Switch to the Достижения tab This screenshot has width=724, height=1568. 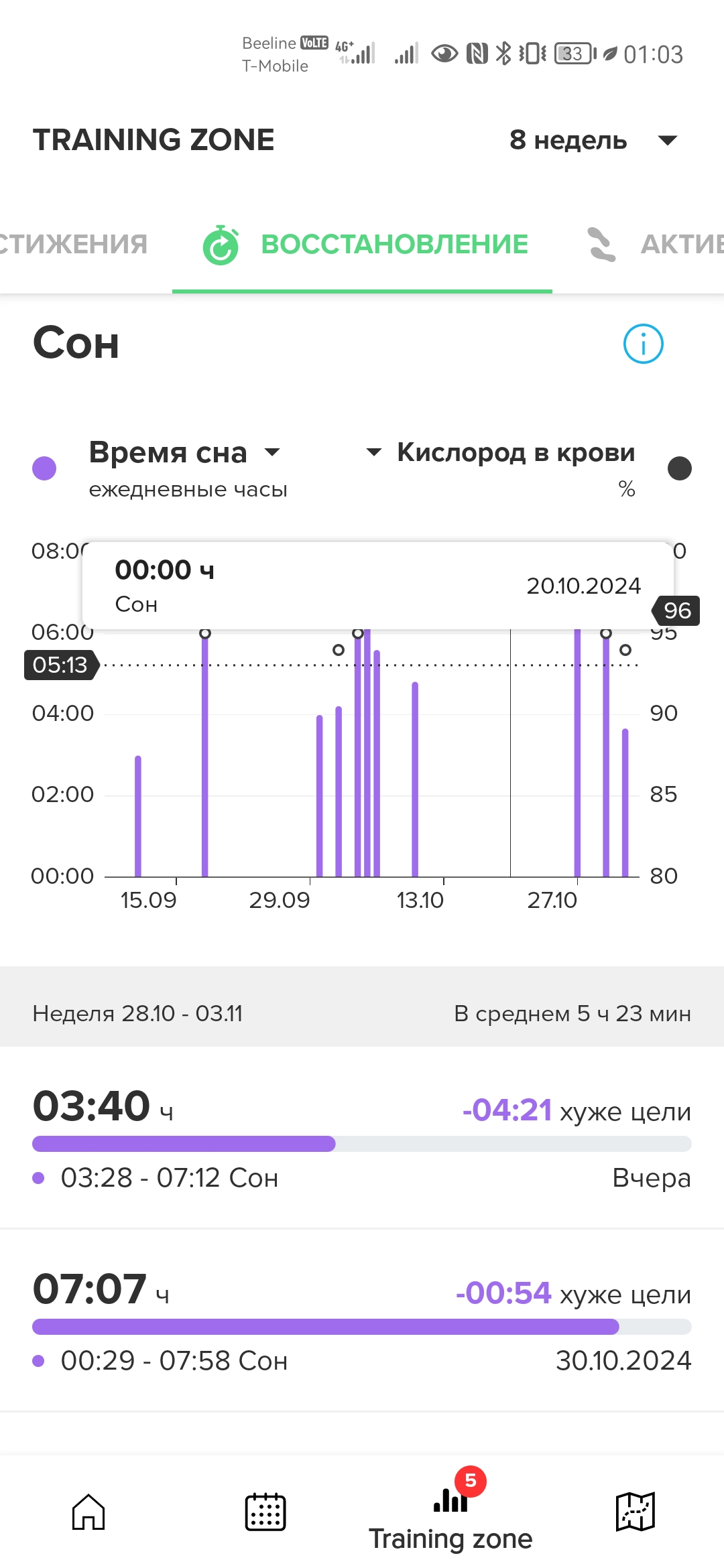point(72,245)
